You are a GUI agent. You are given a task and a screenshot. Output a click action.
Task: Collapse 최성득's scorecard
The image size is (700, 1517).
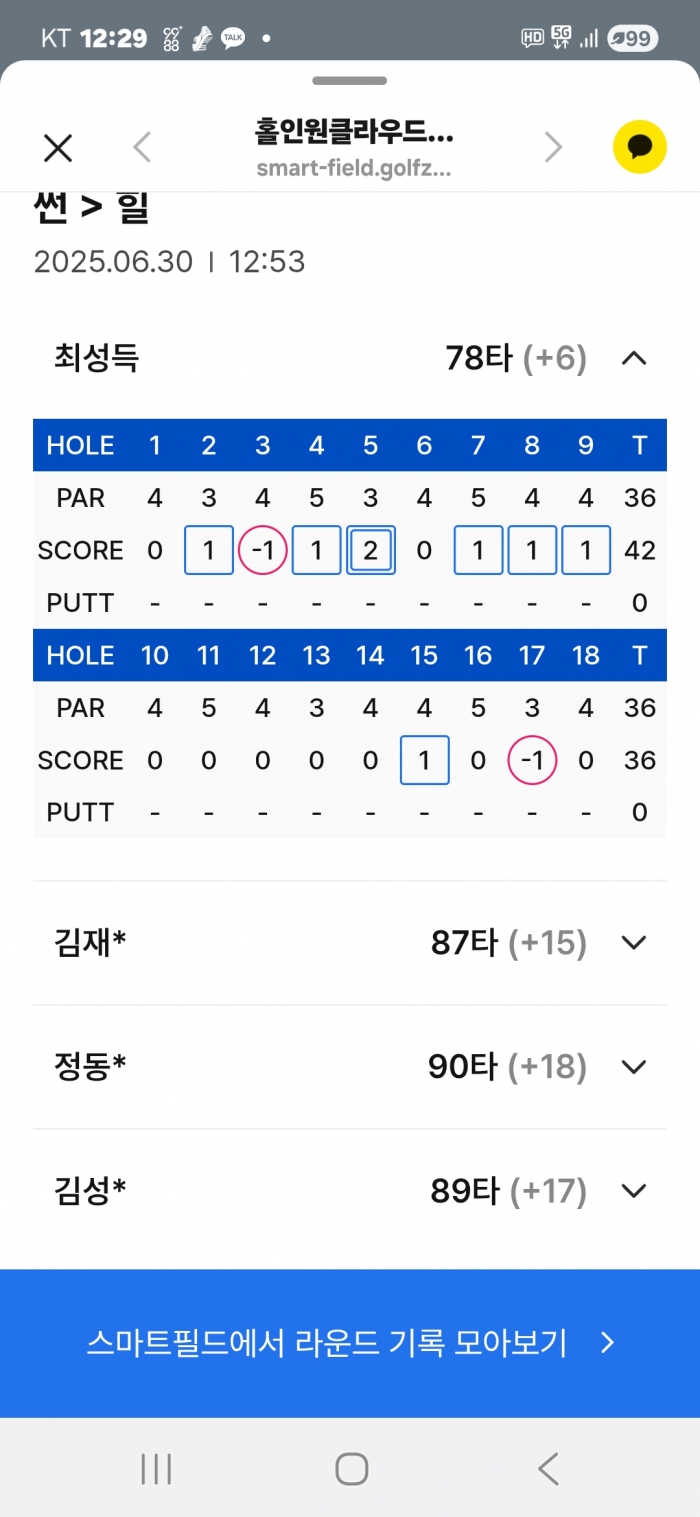pyautogui.click(x=634, y=358)
